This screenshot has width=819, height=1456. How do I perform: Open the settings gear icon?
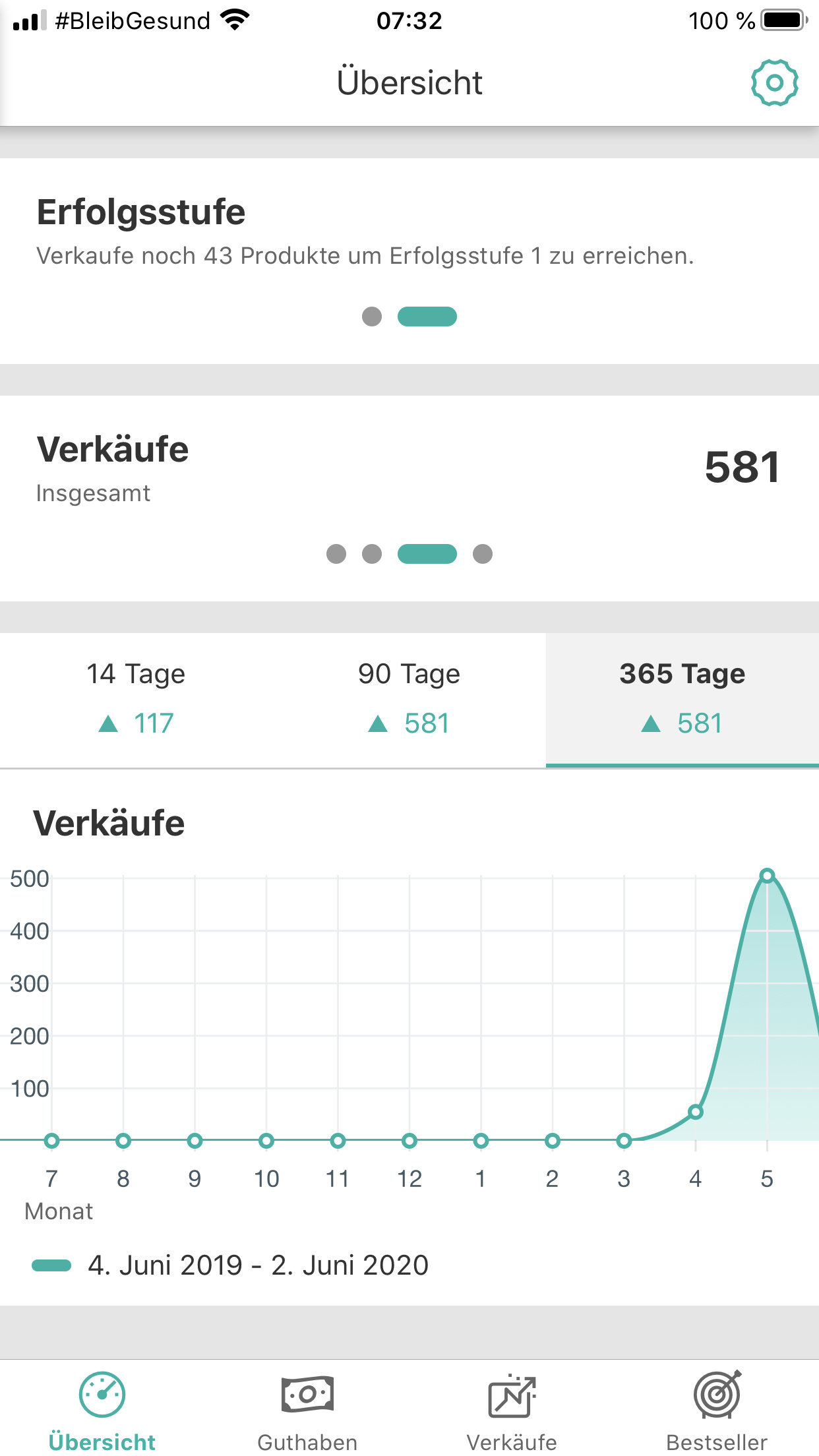pyautogui.click(x=774, y=82)
